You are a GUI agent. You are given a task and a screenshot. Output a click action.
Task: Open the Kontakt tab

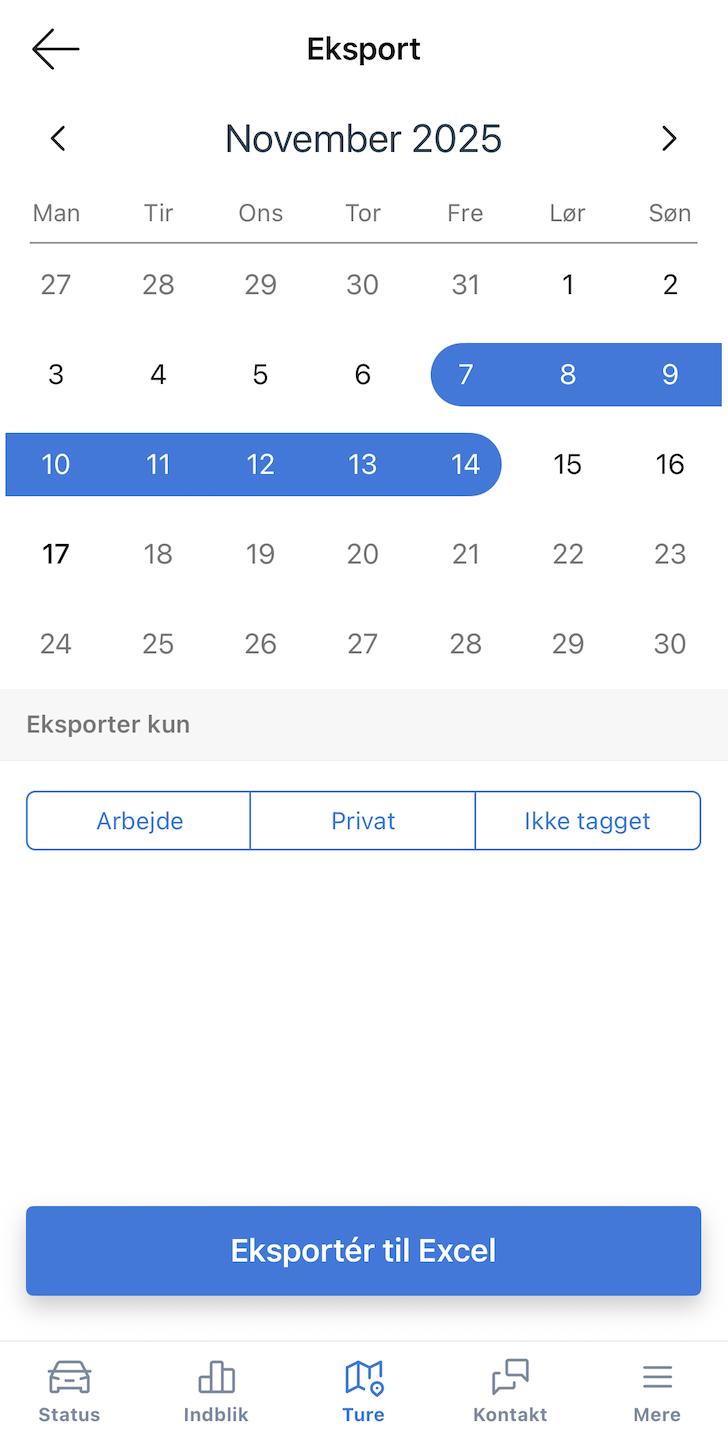[510, 1391]
